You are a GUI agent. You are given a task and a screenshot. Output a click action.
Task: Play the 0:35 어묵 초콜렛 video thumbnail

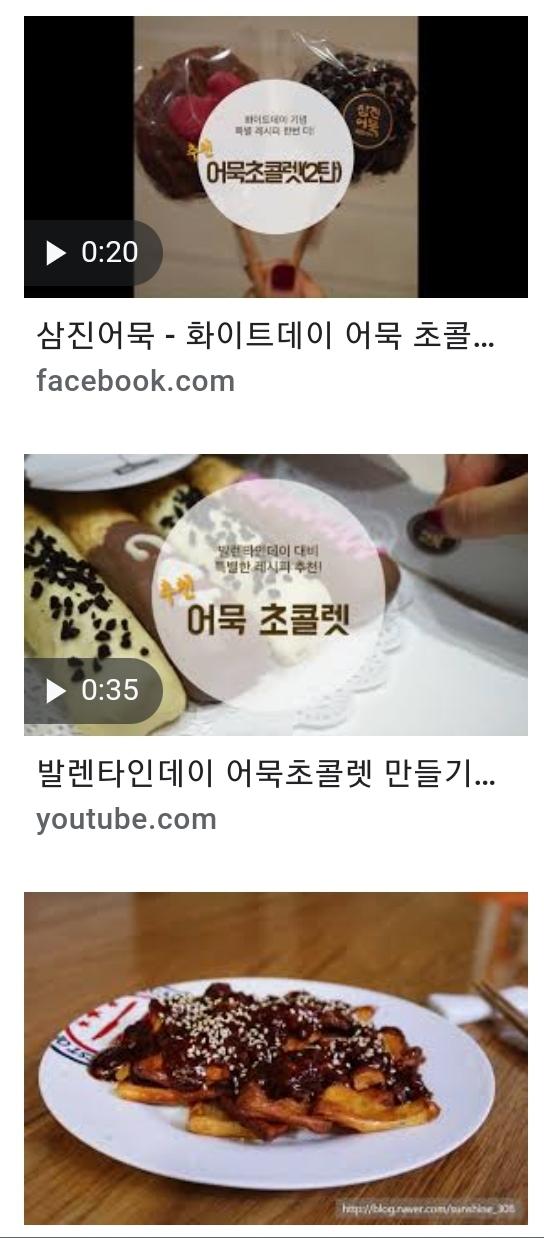click(x=276, y=595)
